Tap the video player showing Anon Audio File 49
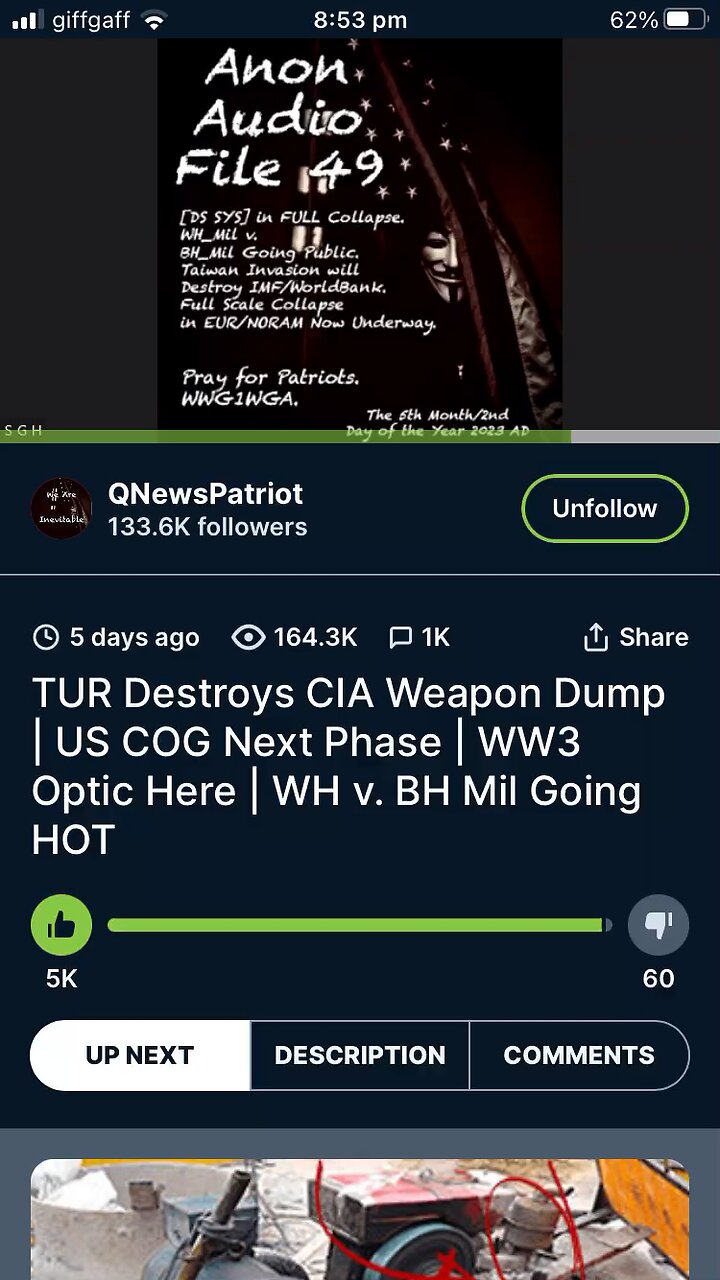 coord(360,235)
